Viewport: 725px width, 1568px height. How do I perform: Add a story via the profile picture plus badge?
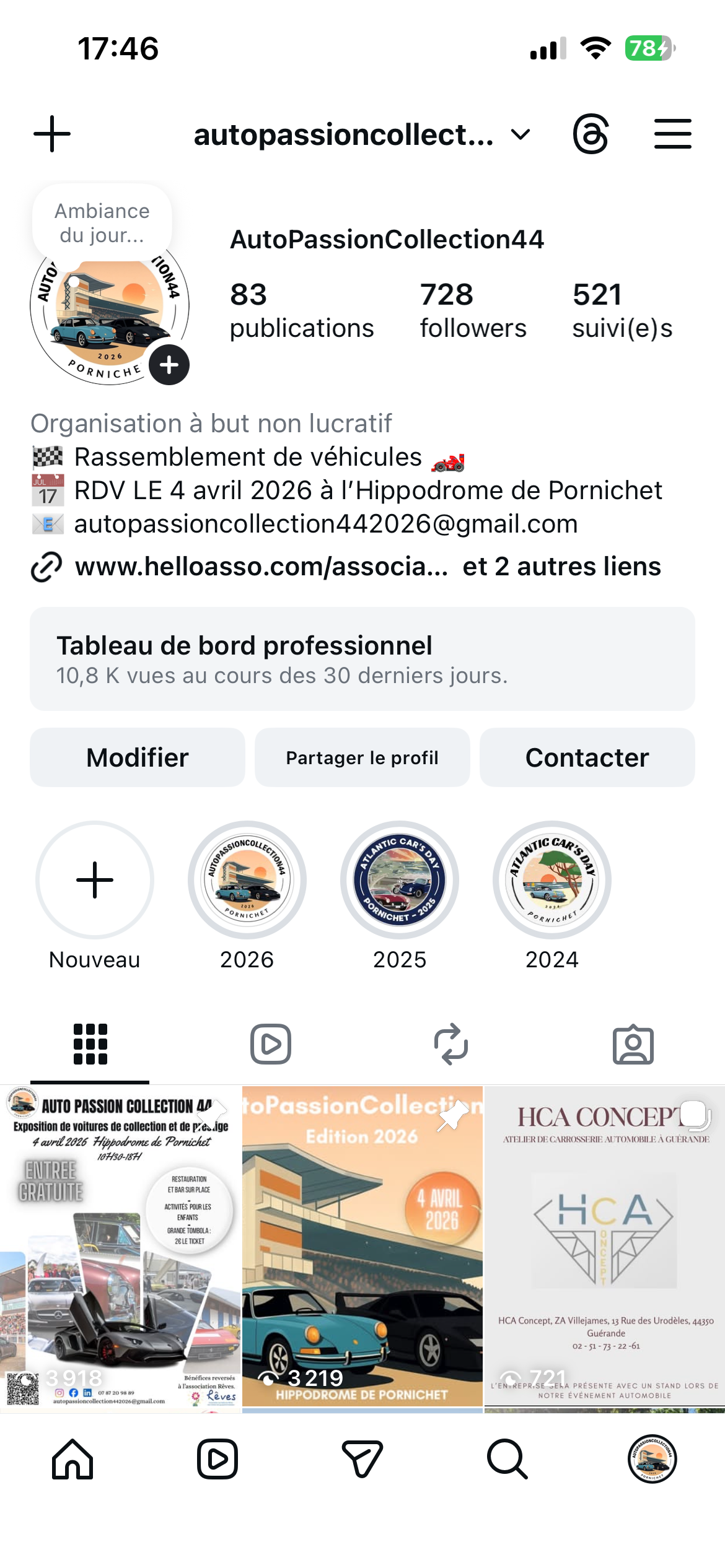pyautogui.click(x=169, y=365)
